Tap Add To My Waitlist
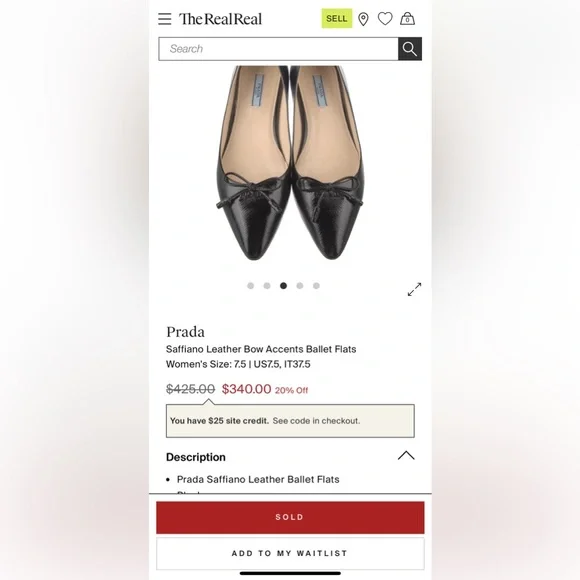 pyautogui.click(x=290, y=553)
